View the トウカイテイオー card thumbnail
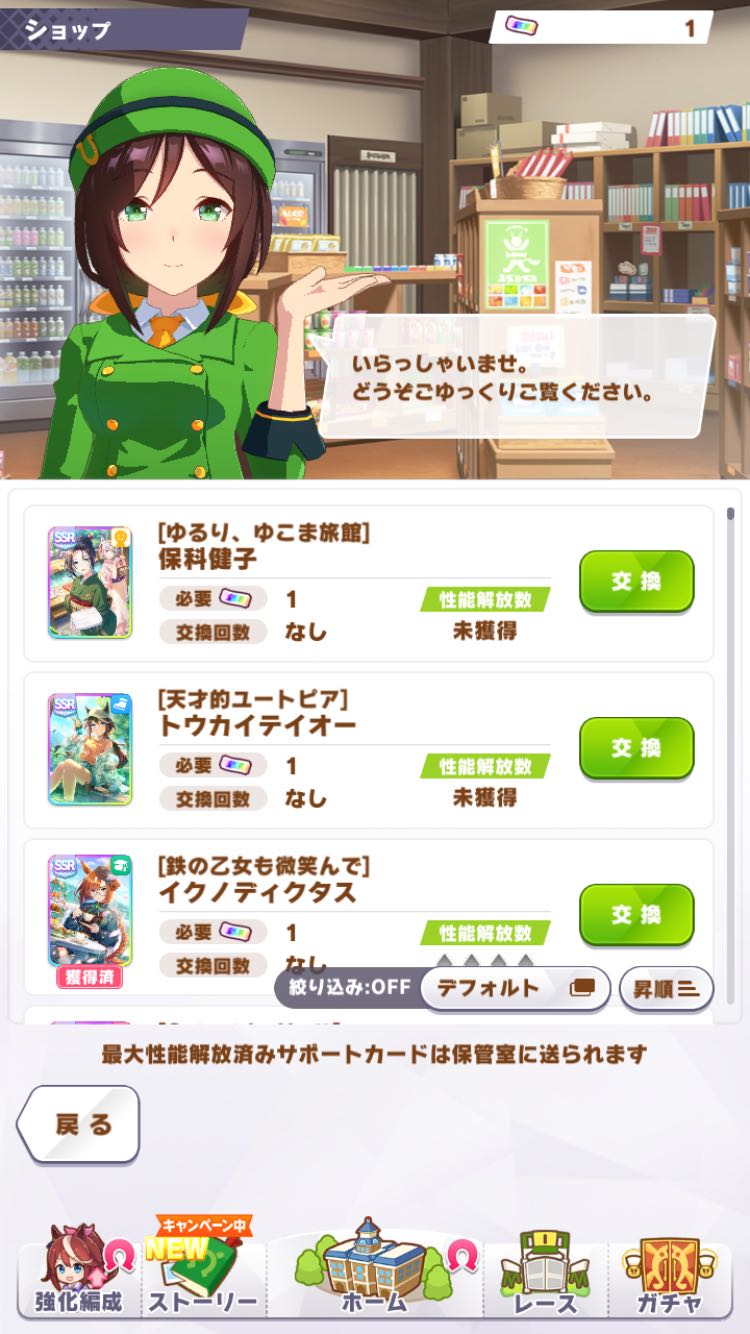The width and height of the screenshot is (750, 1334). click(89, 749)
